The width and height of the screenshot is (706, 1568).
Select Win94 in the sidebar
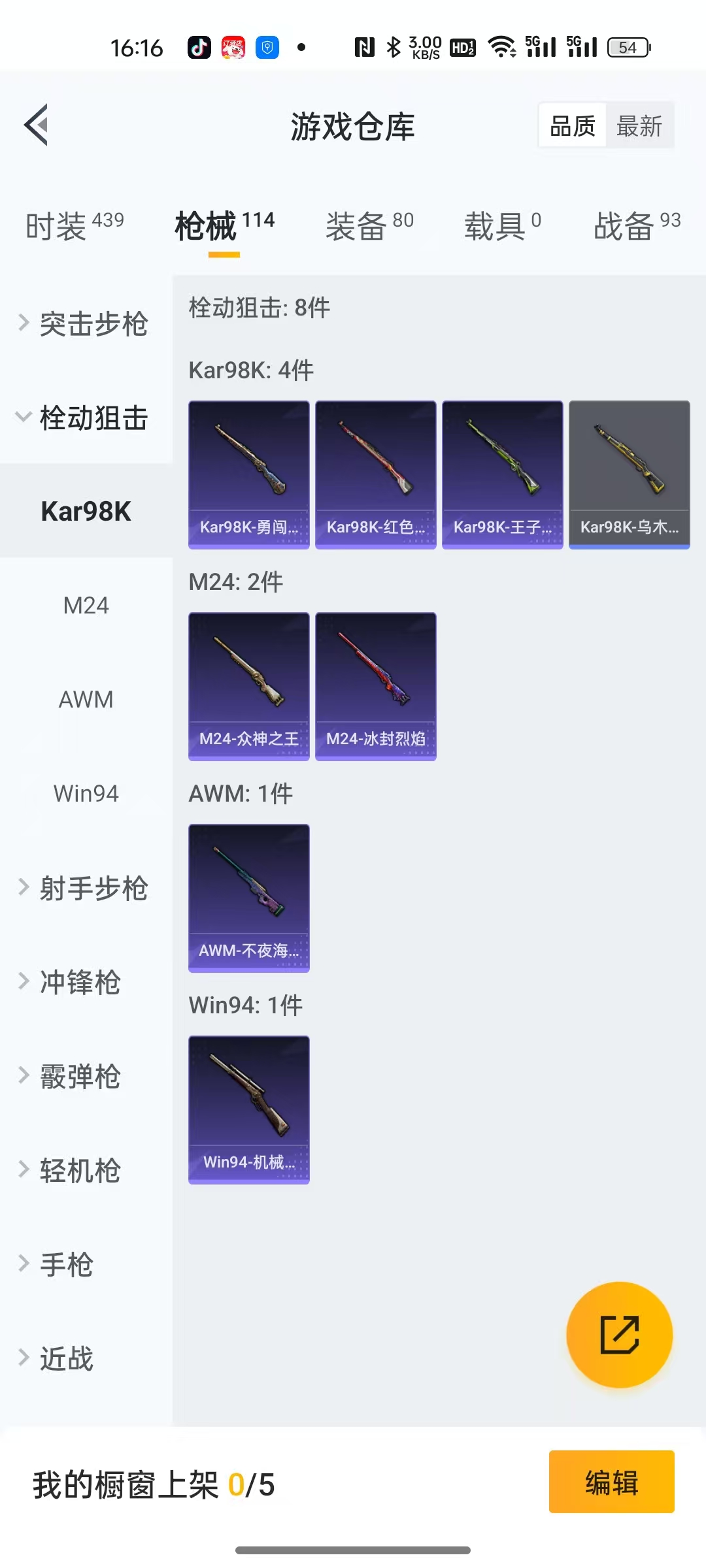(x=86, y=794)
